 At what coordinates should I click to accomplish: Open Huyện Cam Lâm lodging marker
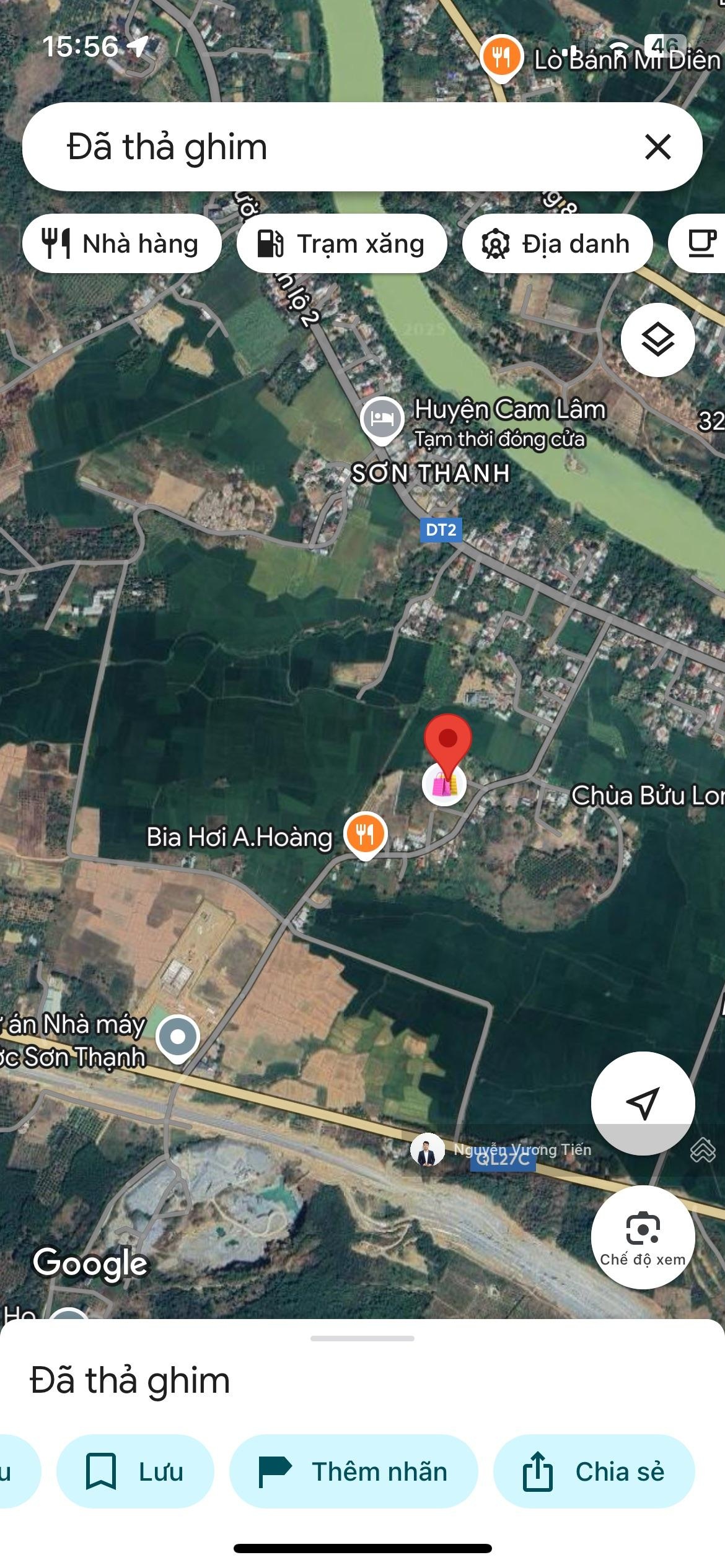coord(382,419)
